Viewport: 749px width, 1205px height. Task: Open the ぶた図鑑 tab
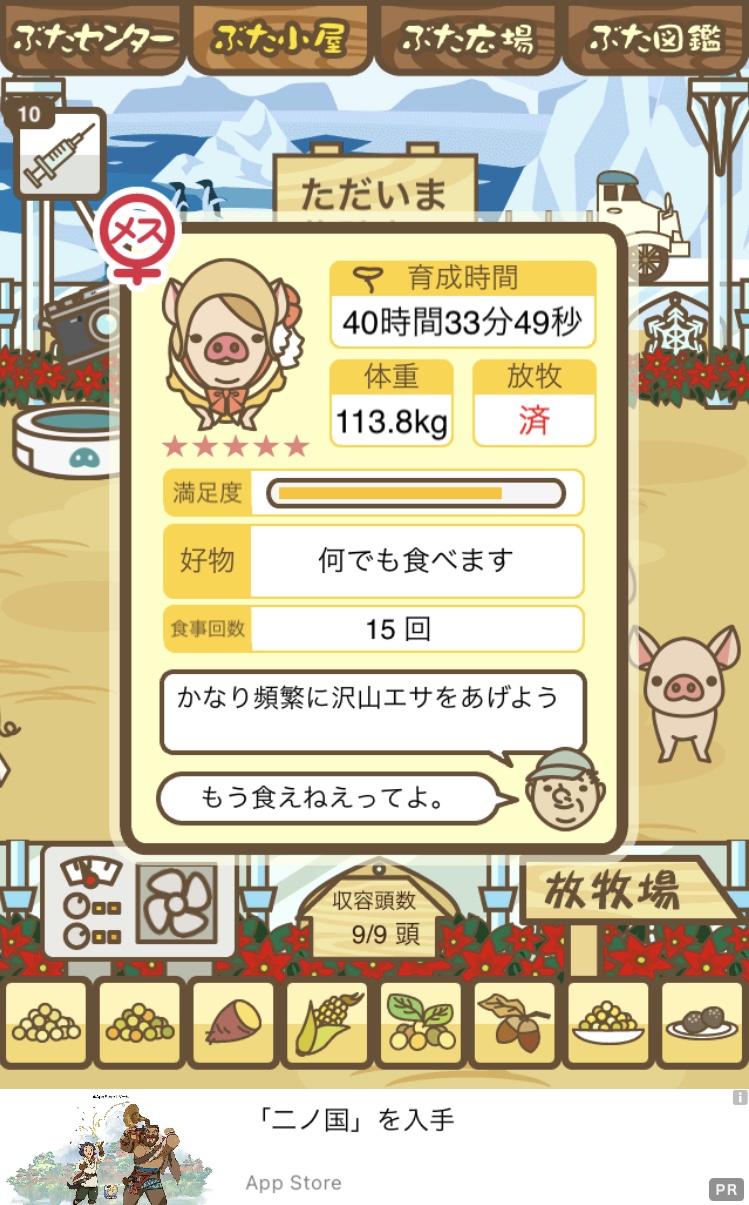[x=655, y=37]
